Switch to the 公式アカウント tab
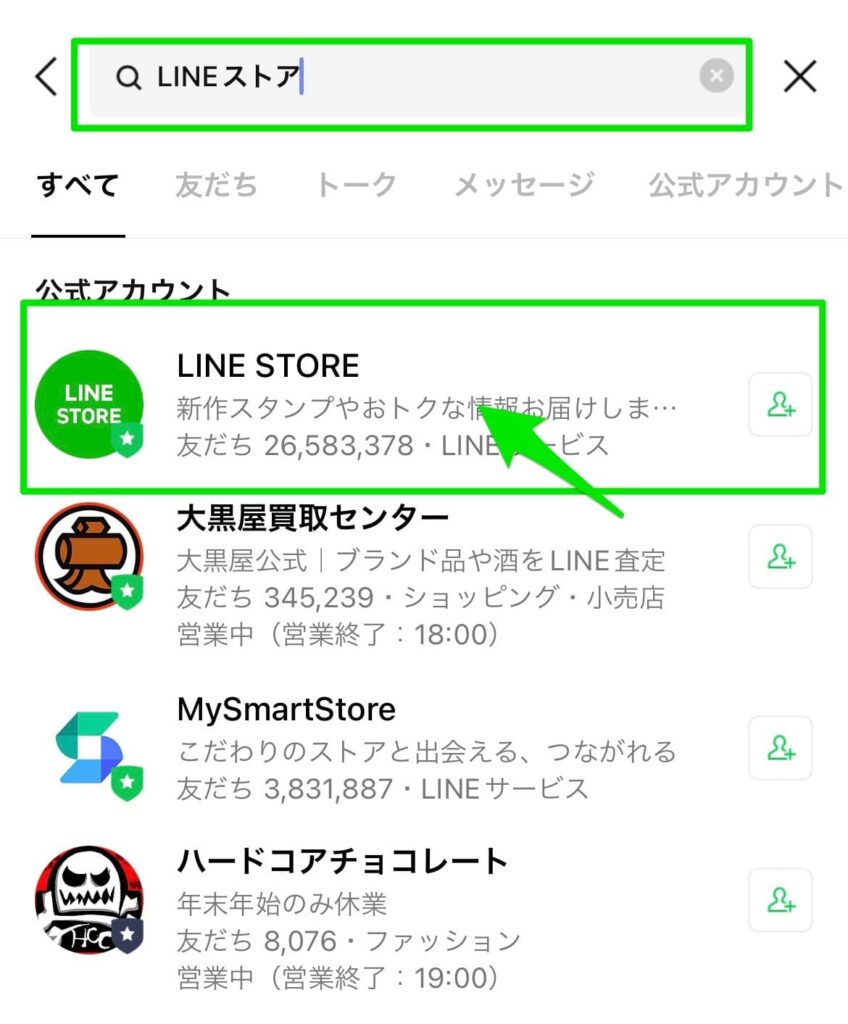Viewport: 848px width, 1024px height. tap(745, 185)
